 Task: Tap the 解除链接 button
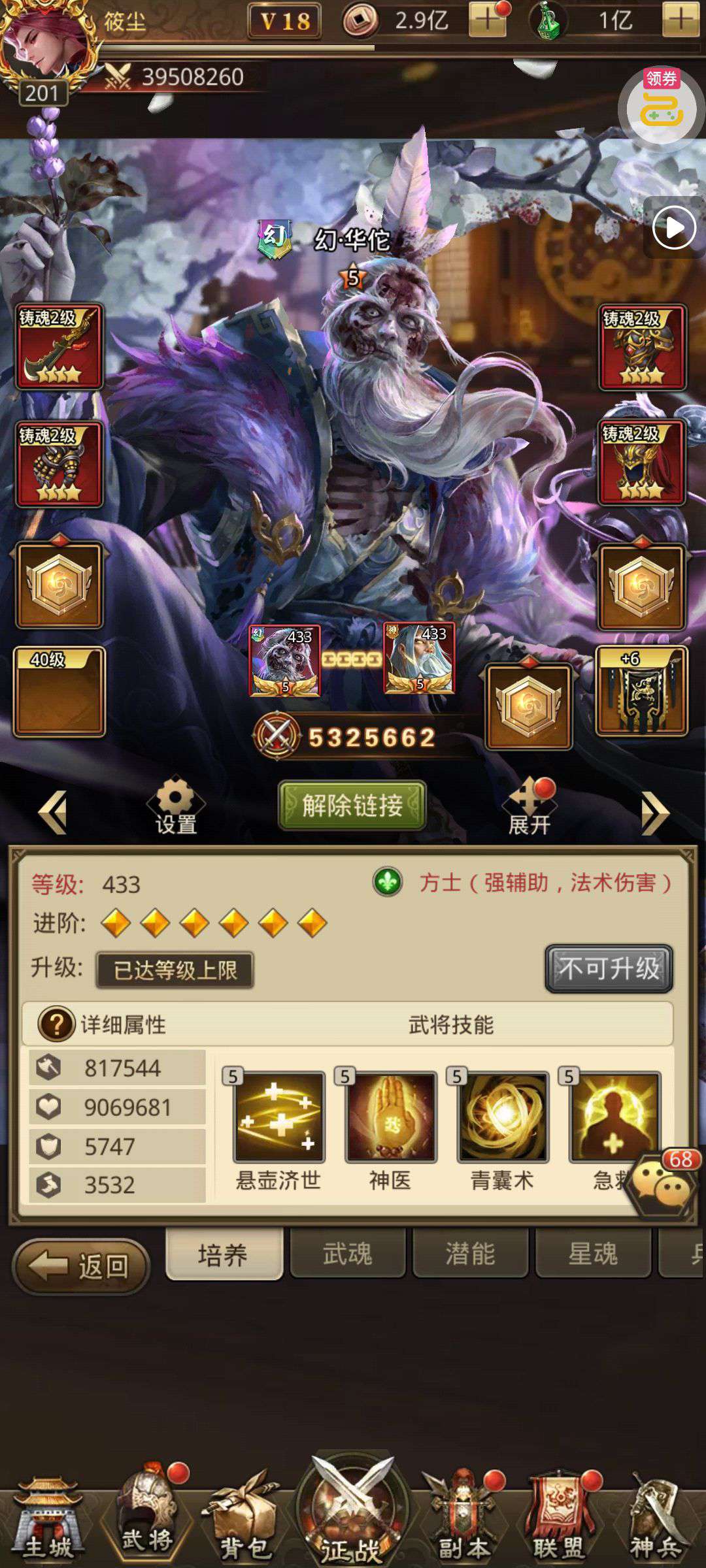click(x=352, y=805)
